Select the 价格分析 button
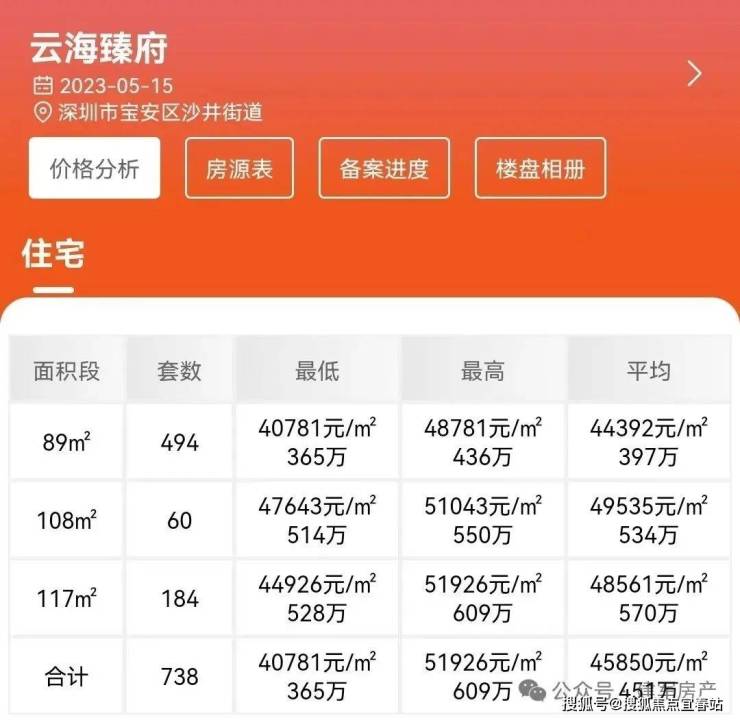This screenshot has height=720, width=740. point(95,169)
